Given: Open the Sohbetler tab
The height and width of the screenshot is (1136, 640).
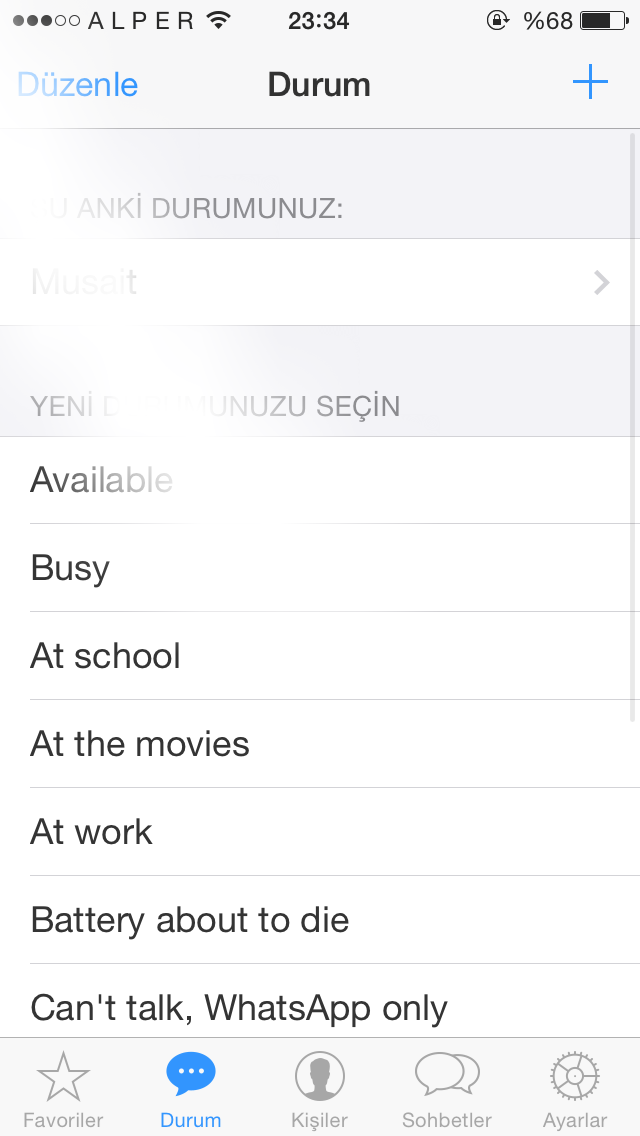Looking at the screenshot, I should [447, 1089].
